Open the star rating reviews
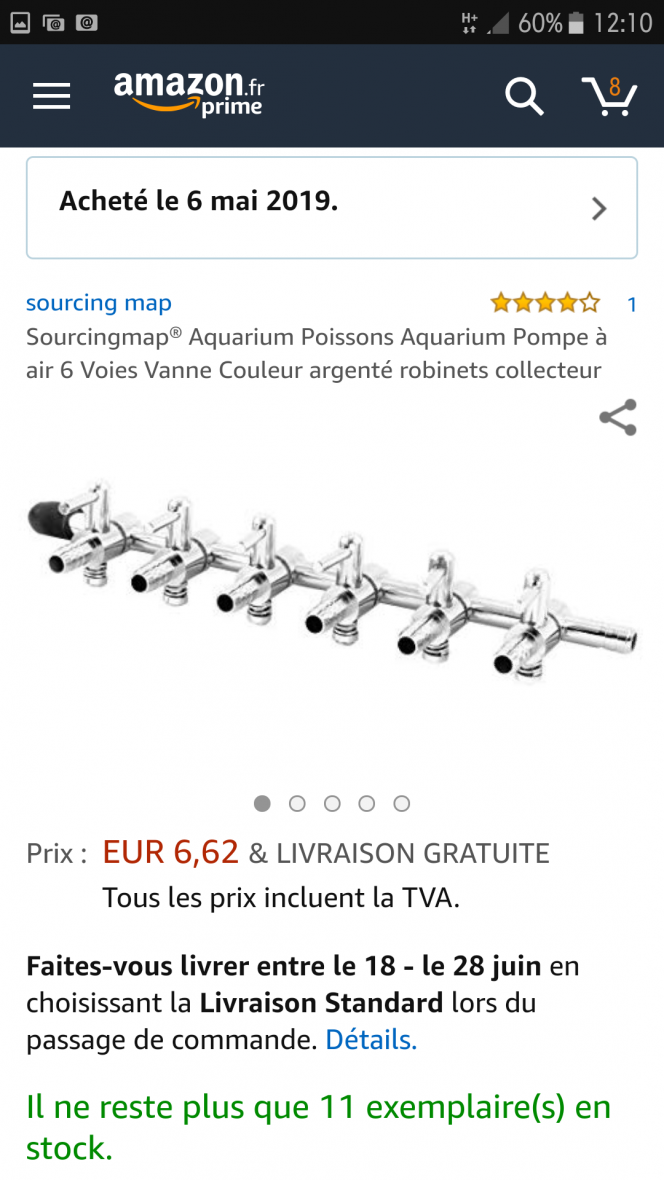This screenshot has width=664, height=1180. 545,303
